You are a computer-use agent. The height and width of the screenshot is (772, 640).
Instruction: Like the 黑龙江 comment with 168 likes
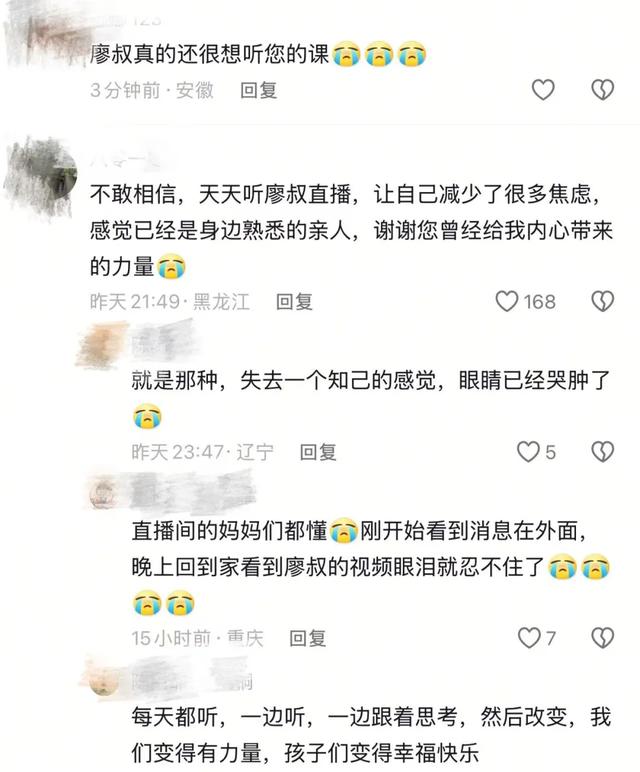tap(508, 300)
